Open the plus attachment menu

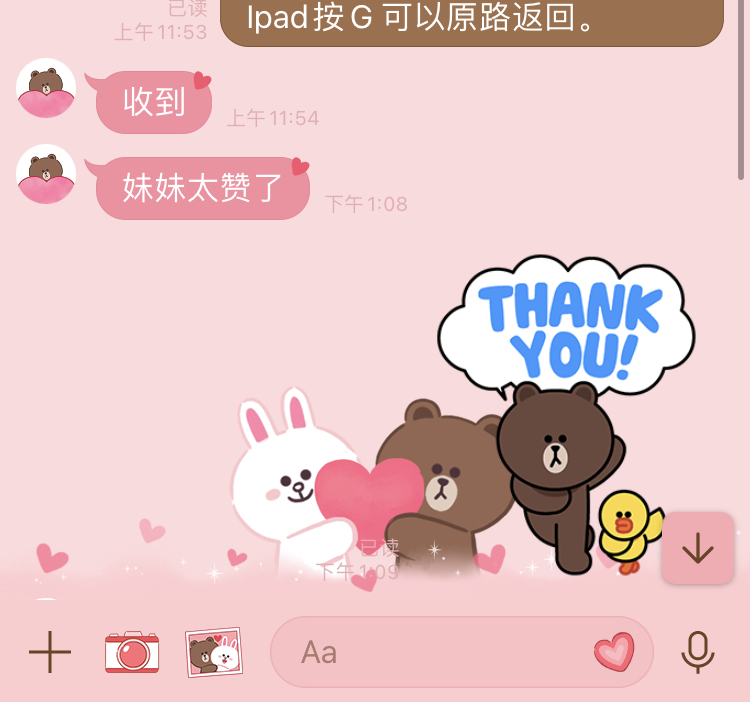tap(50, 653)
